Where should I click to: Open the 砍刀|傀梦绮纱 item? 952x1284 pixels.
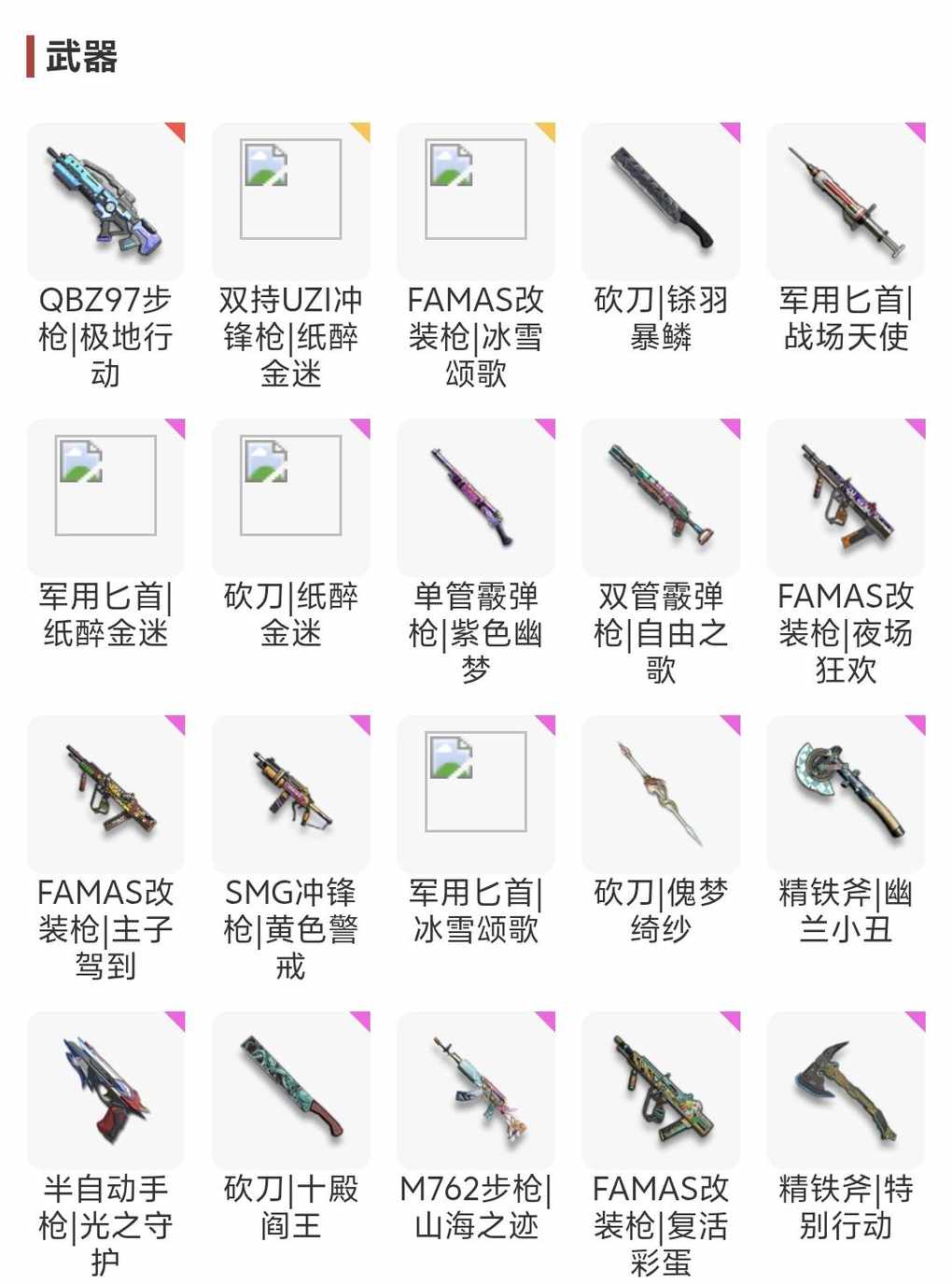(660, 794)
